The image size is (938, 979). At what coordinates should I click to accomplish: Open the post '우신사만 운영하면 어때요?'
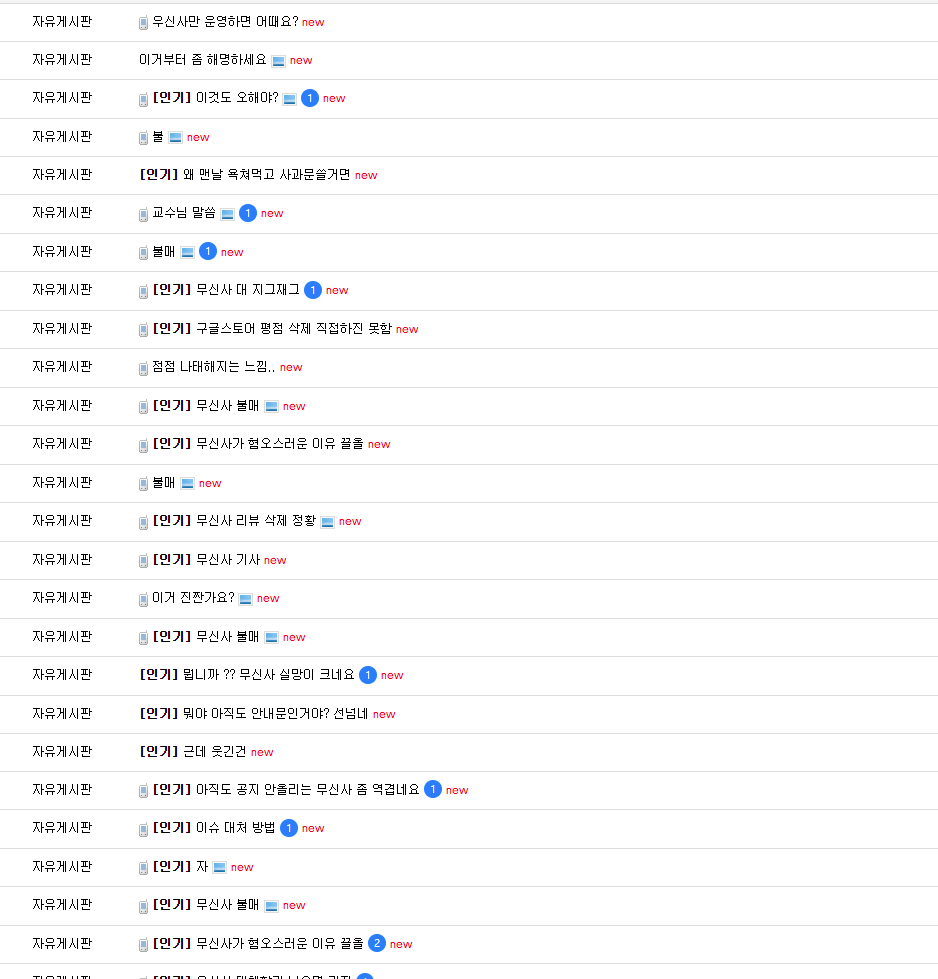[x=225, y=22]
